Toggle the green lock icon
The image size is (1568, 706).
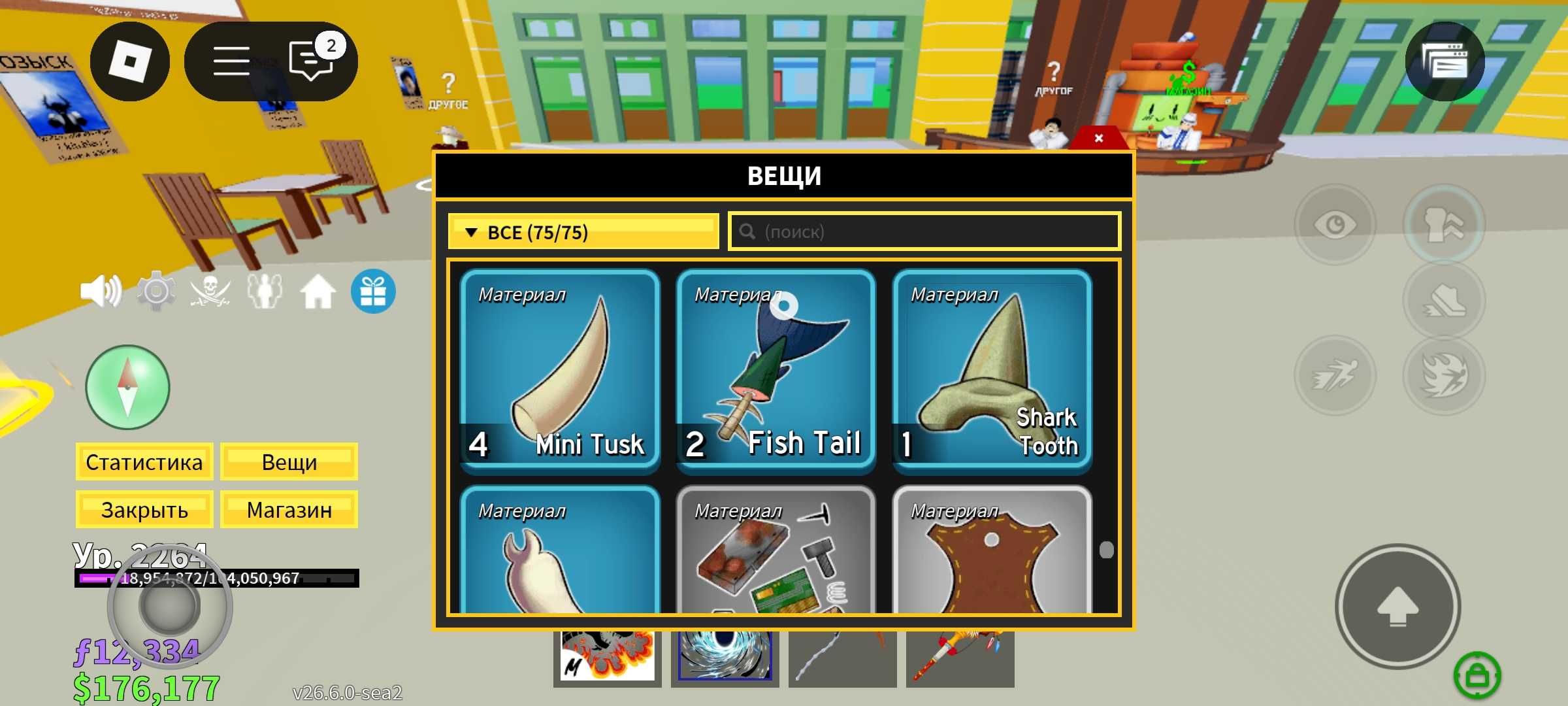click(1477, 675)
